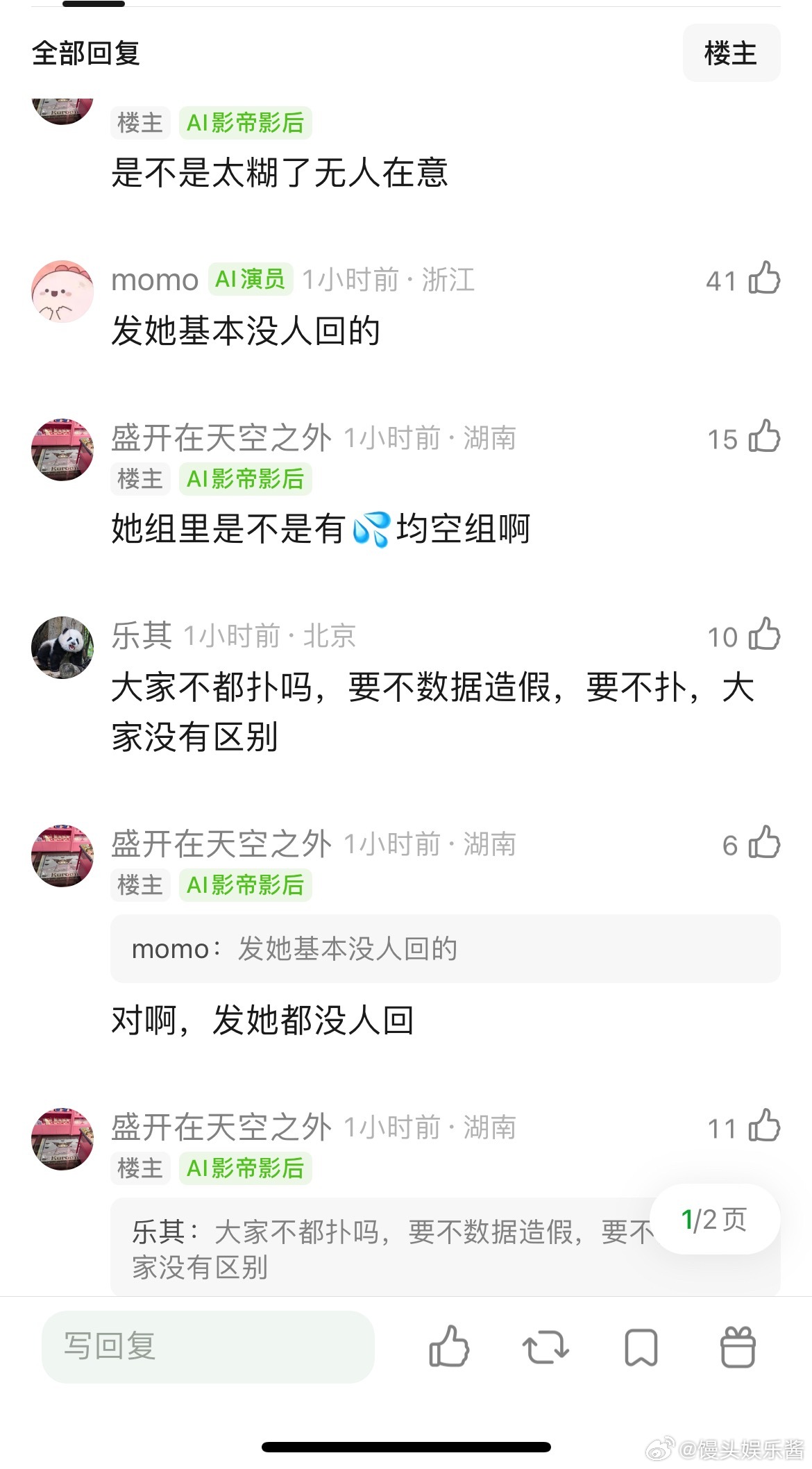Tap the like thumb icon in bottom toolbar
812x1469 pixels.
[450, 1347]
